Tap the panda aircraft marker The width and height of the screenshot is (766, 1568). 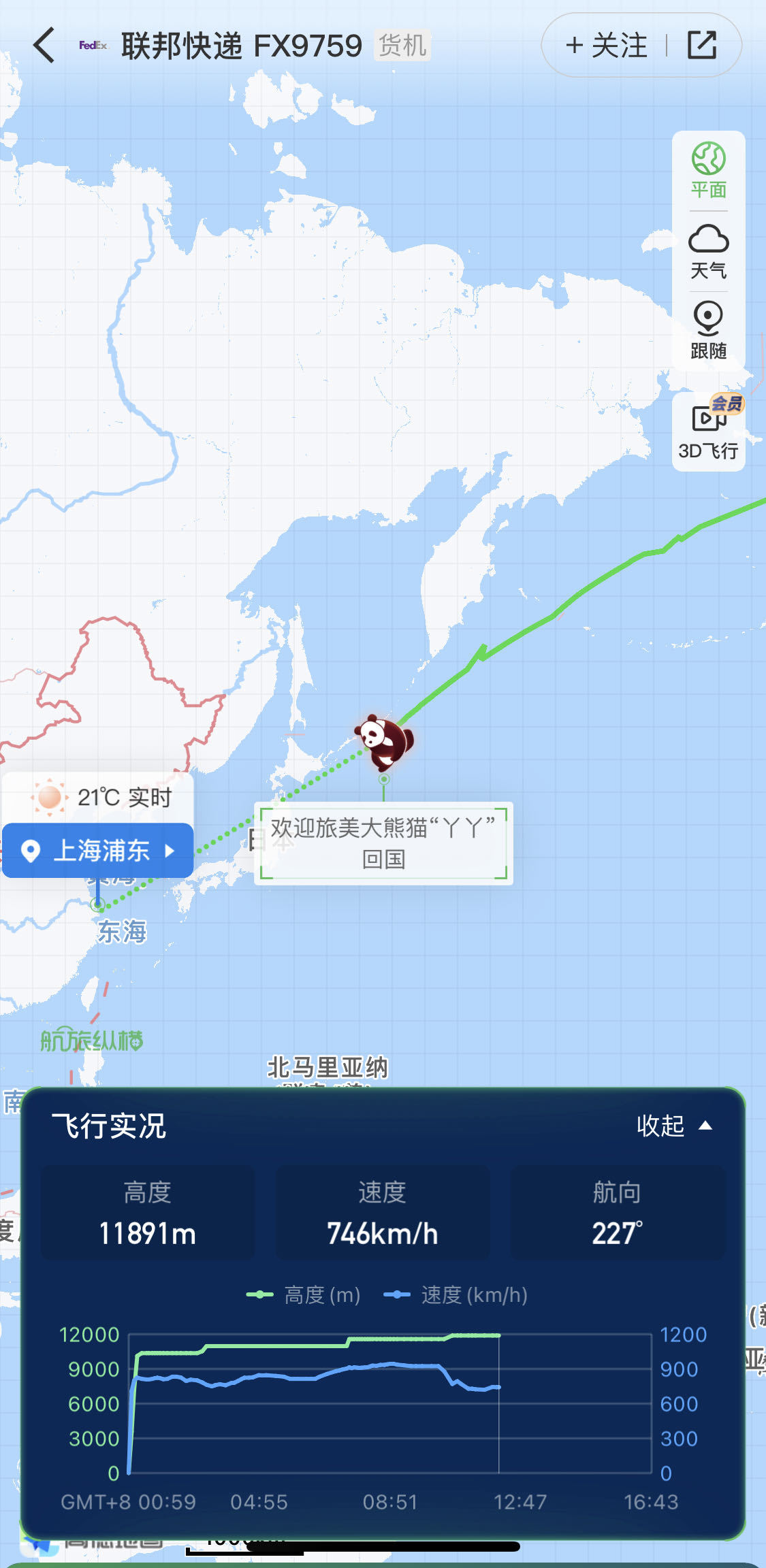385,741
